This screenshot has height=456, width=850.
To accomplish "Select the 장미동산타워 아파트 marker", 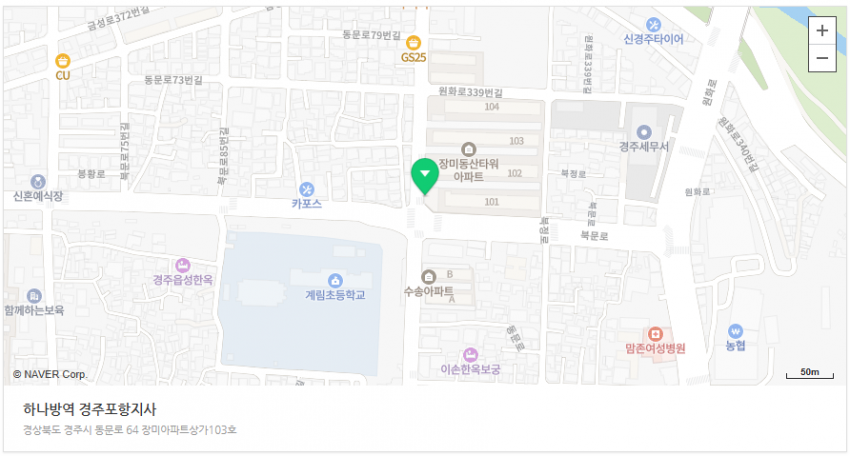I will click(x=467, y=149).
